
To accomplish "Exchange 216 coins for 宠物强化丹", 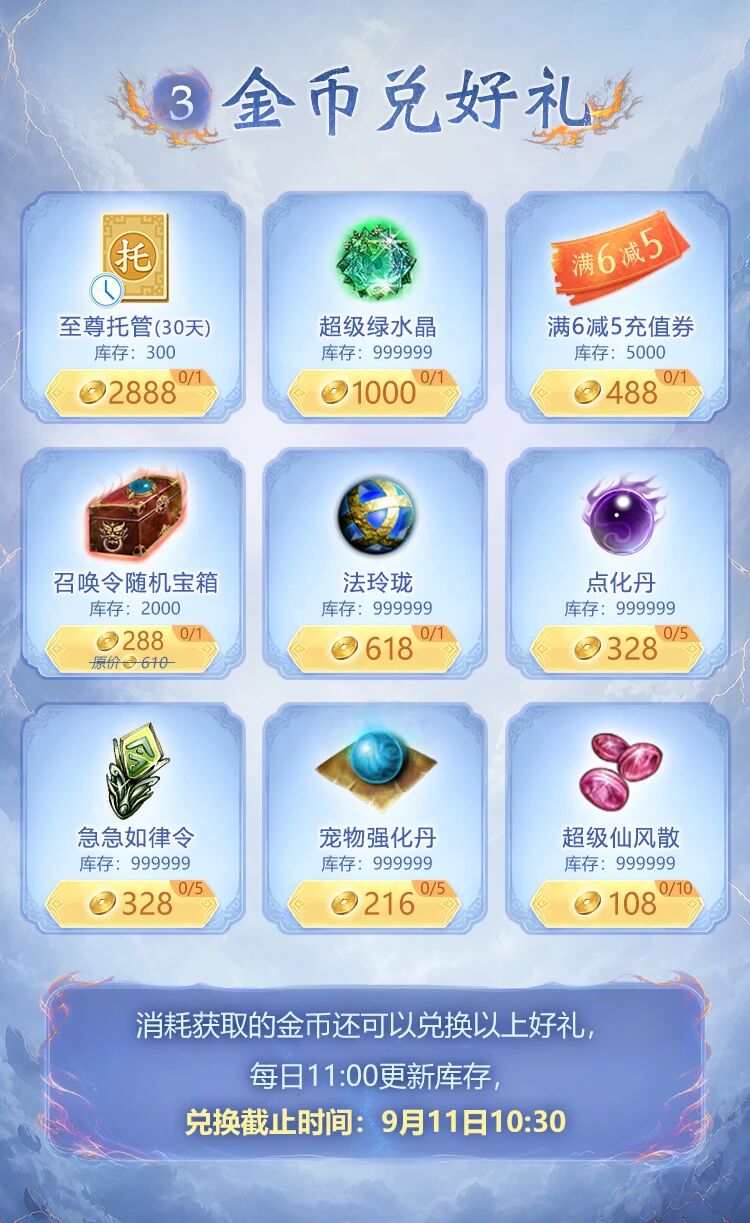I will (374, 904).
